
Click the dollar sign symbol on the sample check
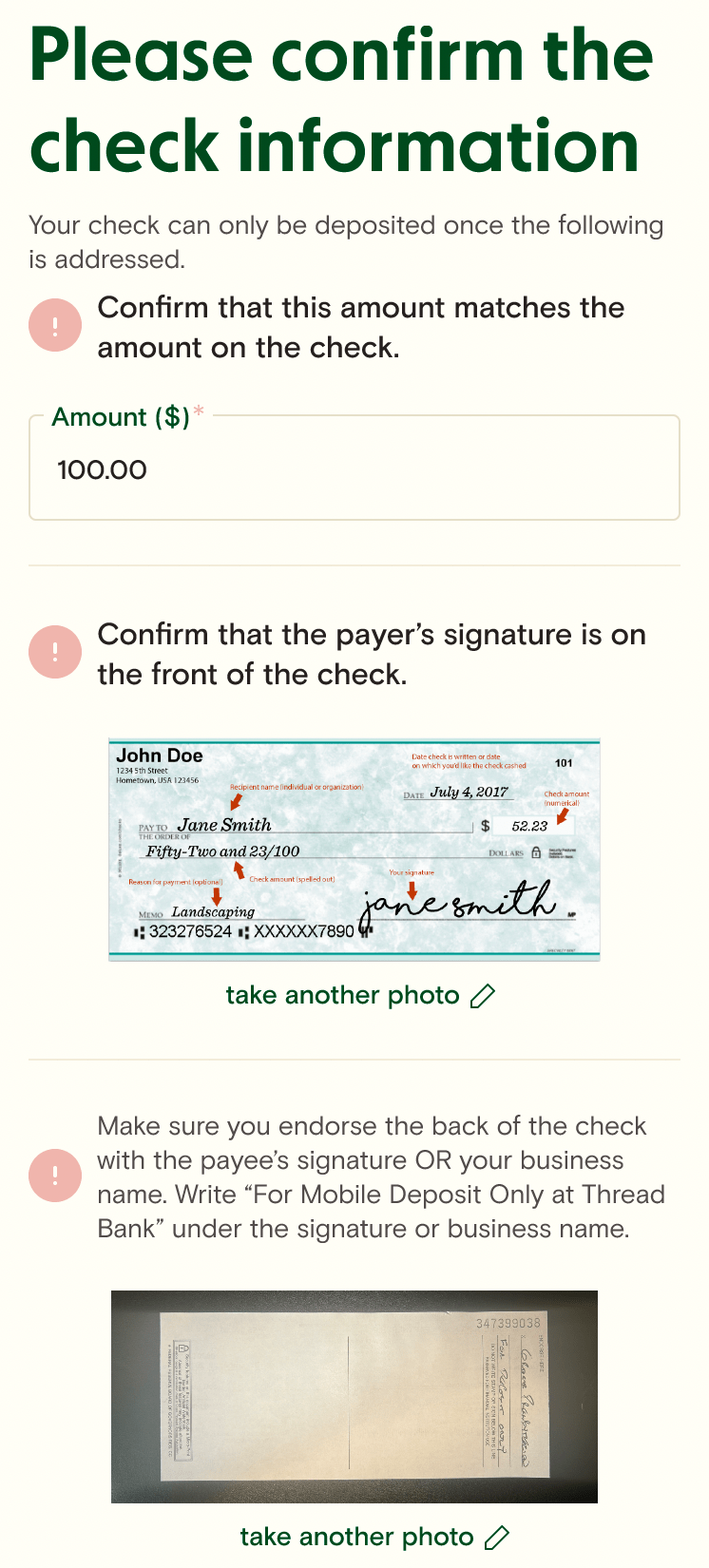coord(486,826)
